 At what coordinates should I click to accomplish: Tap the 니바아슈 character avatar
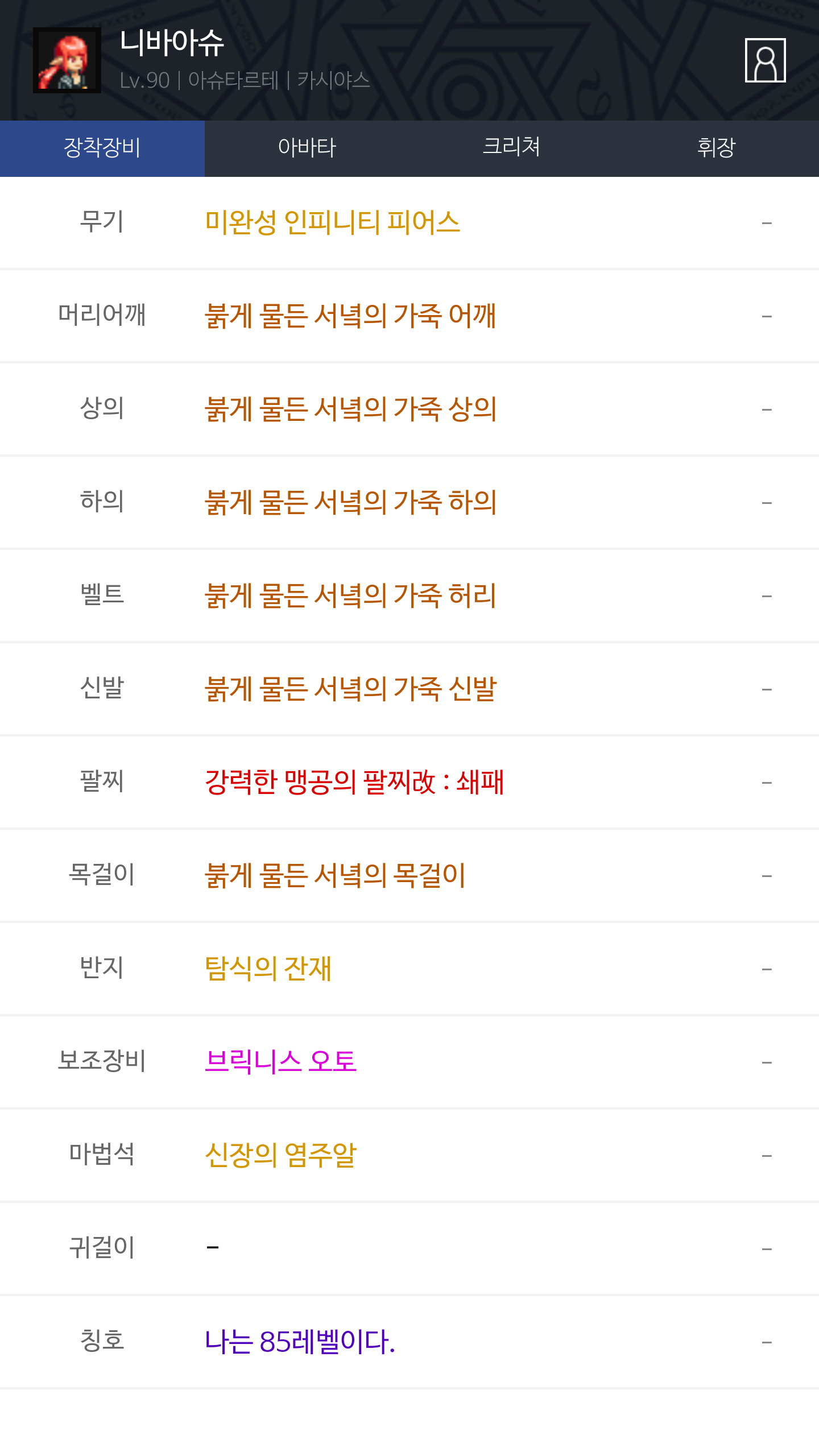67,60
